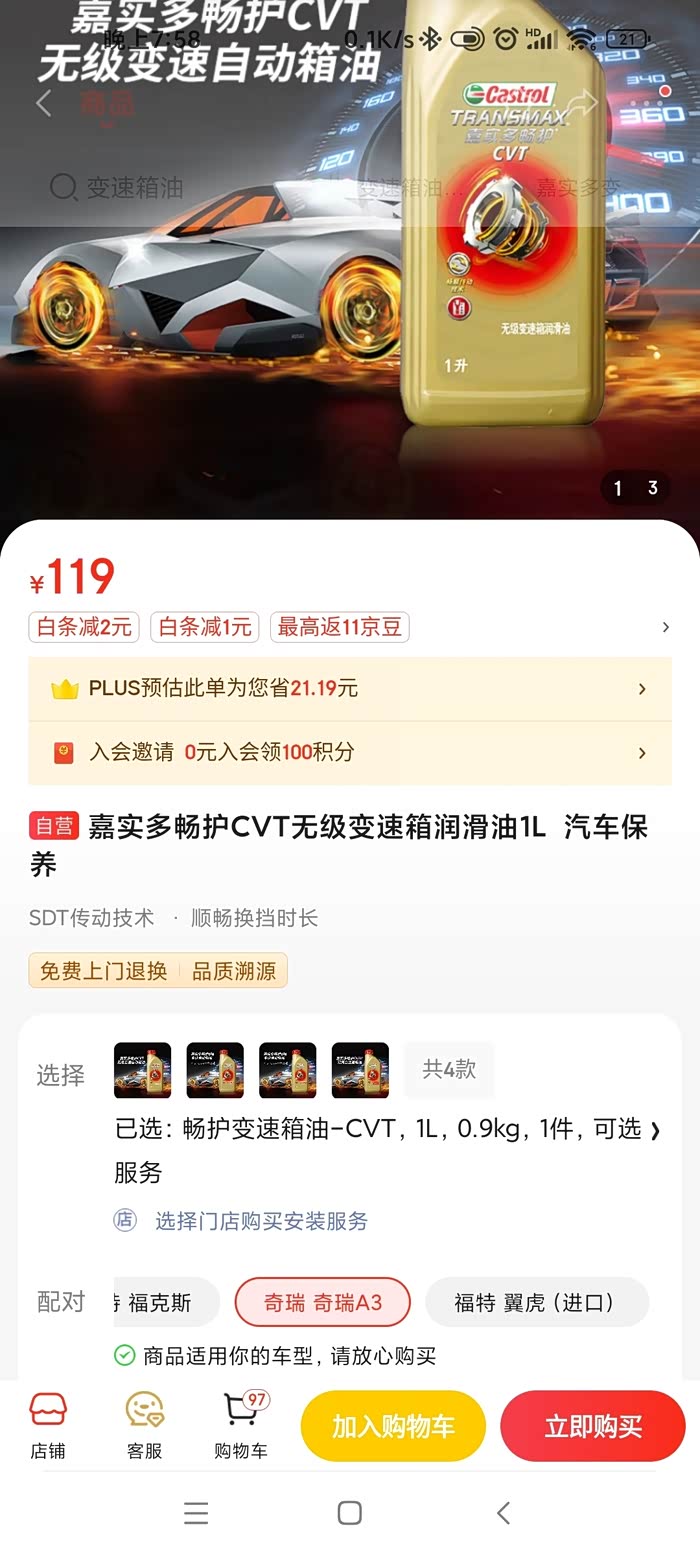Expand the promotions row with 白条减2元
This screenshot has height=1555, width=700.
coord(350,627)
